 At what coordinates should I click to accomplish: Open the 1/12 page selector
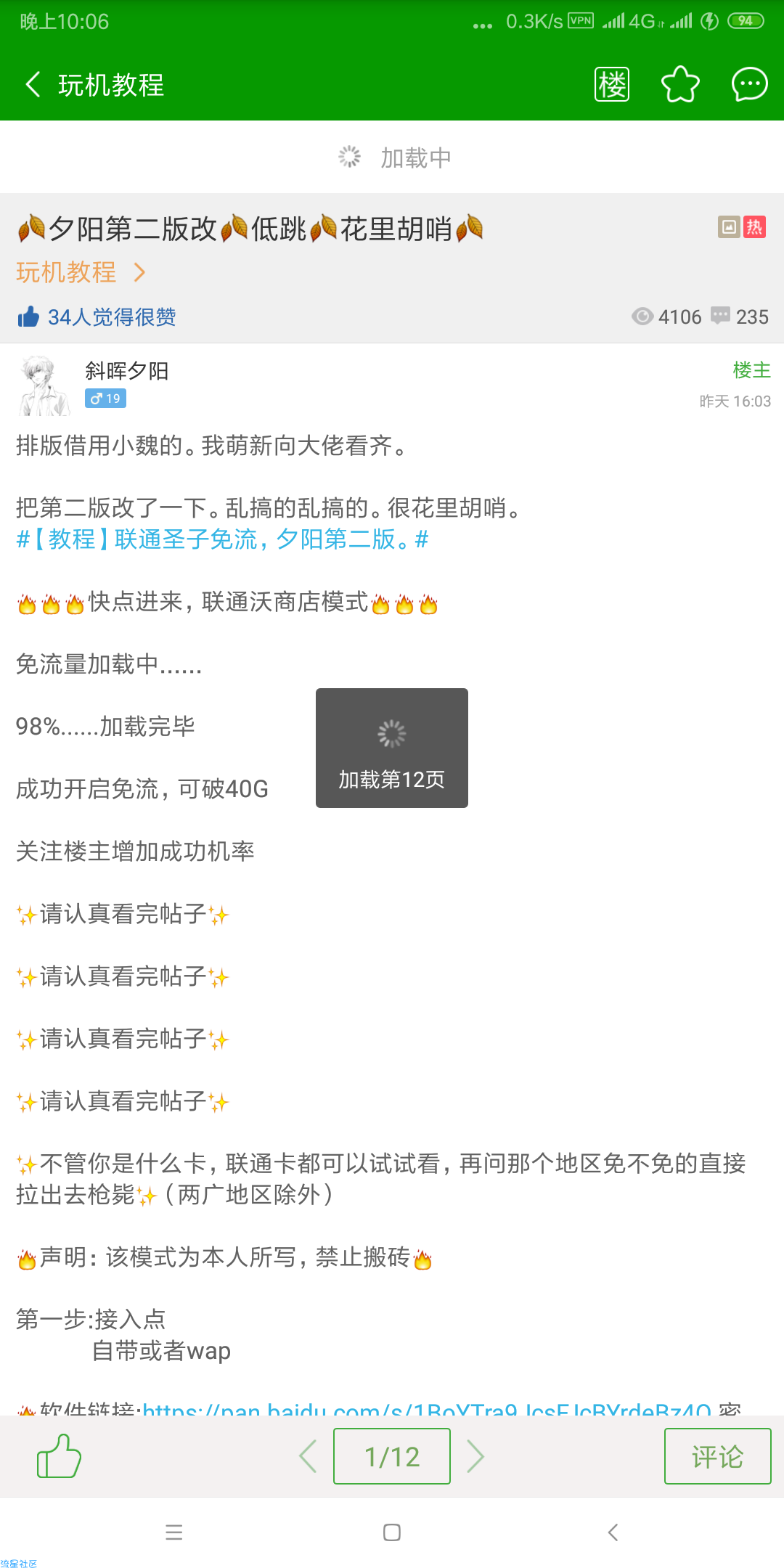click(x=392, y=1456)
